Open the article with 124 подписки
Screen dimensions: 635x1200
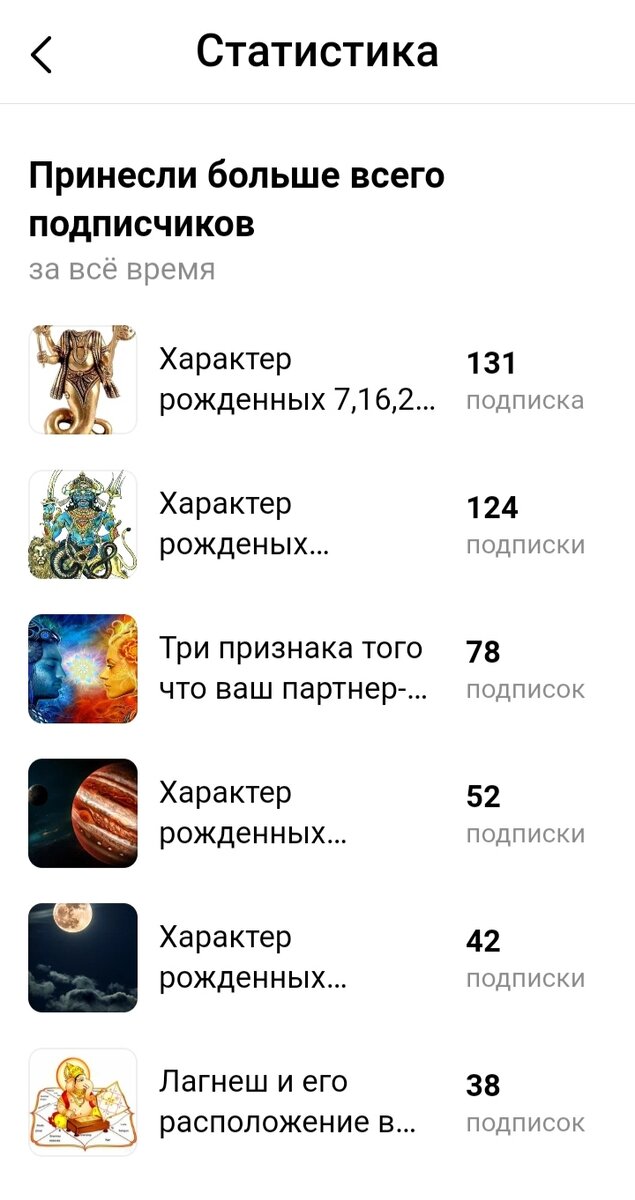[297, 525]
